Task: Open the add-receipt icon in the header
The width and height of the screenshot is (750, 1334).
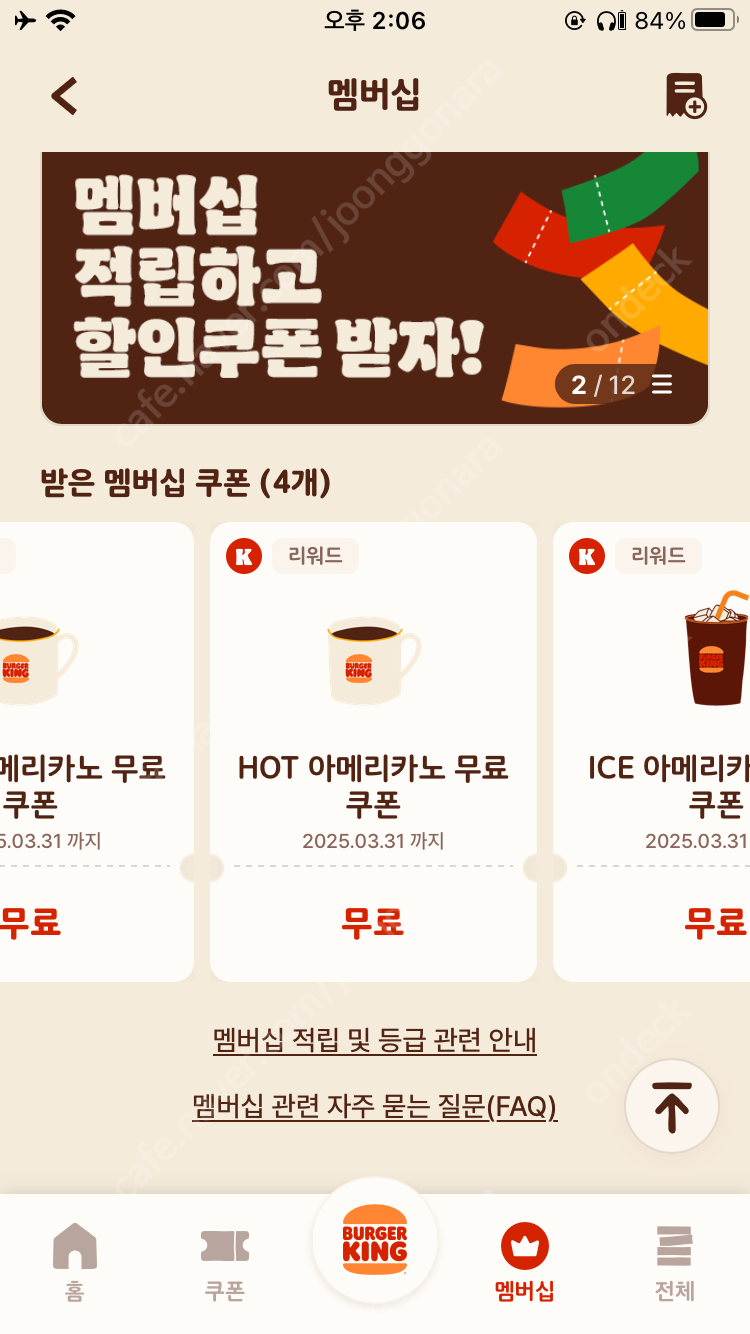Action: pyautogui.click(x=686, y=96)
